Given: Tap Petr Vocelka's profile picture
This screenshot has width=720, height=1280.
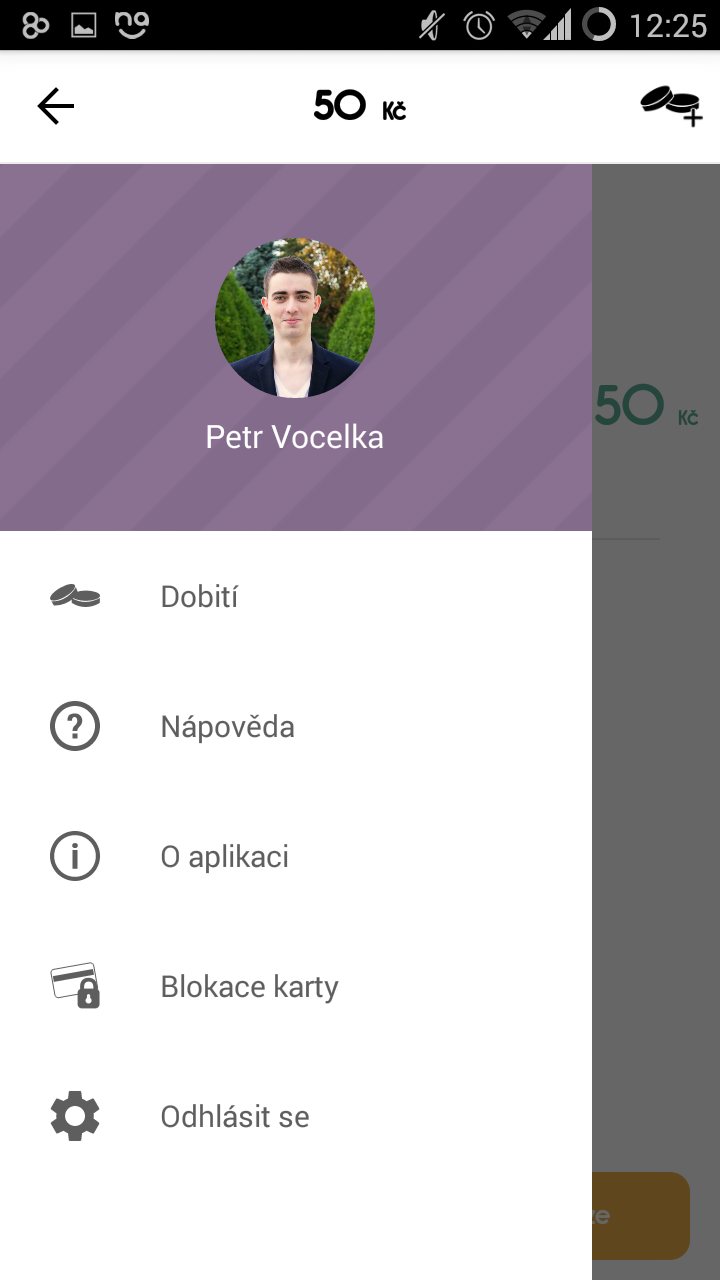Looking at the screenshot, I should pos(295,318).
